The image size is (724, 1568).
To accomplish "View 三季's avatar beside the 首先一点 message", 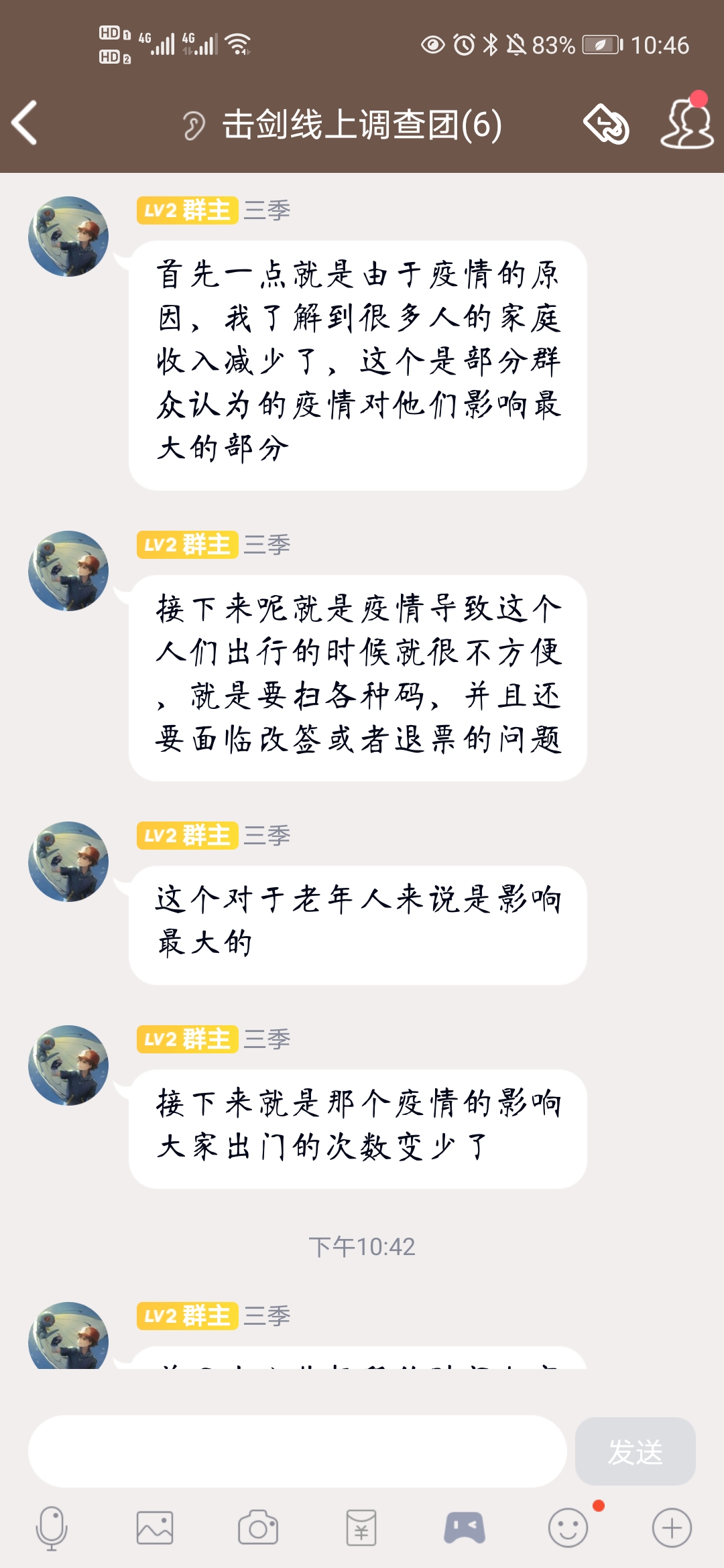I will [68, 237].
